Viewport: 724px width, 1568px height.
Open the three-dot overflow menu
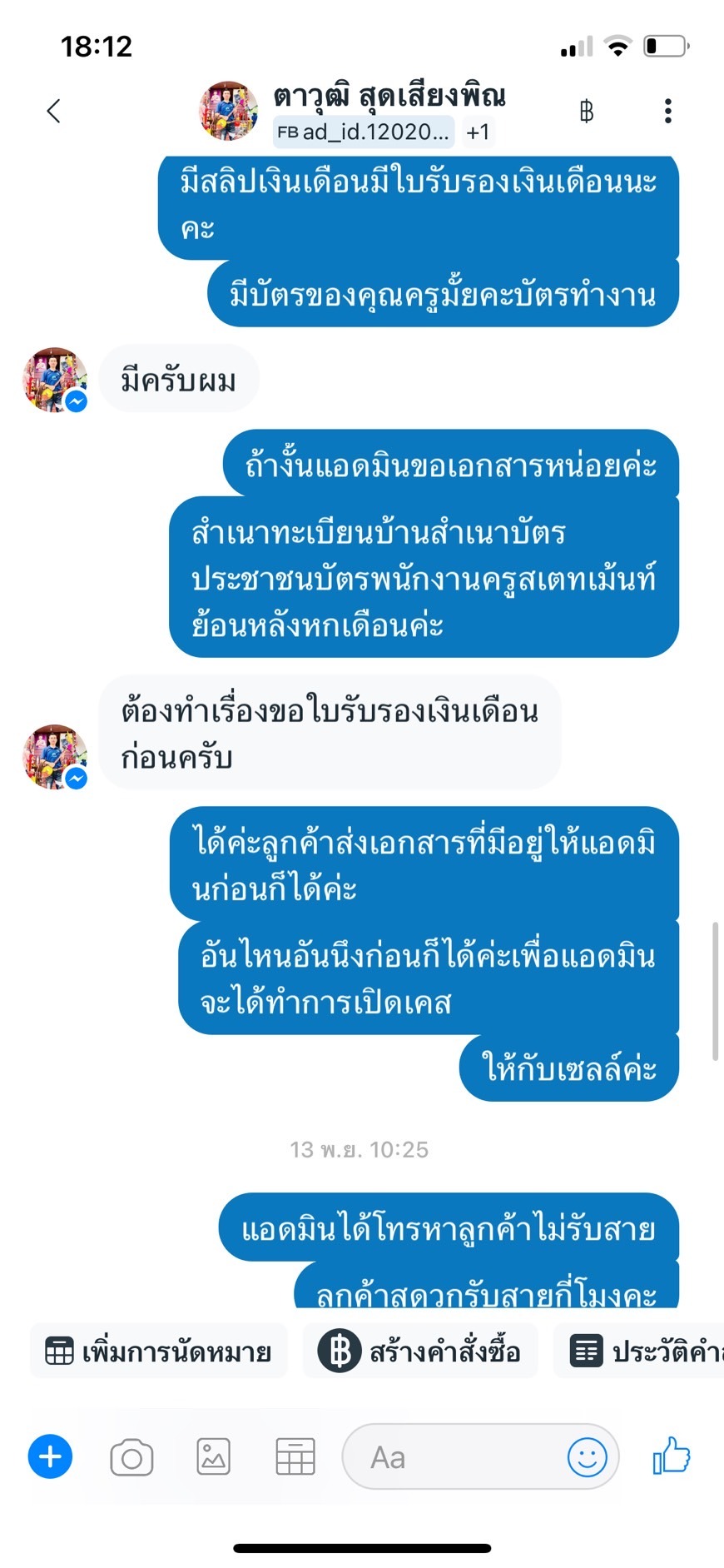pyautogui.click(x=667, y=111)
